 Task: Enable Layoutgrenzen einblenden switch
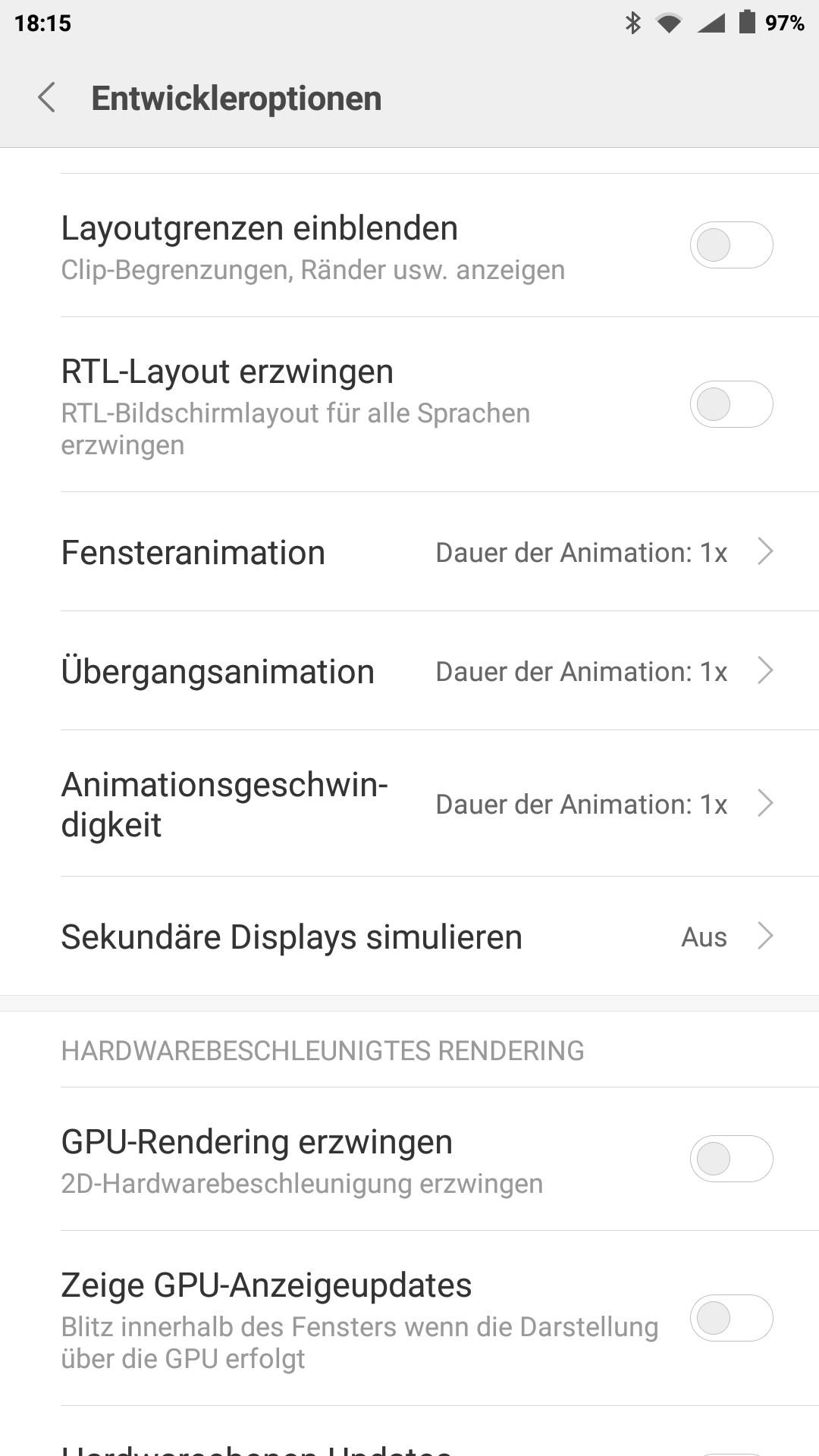[731, 245]
